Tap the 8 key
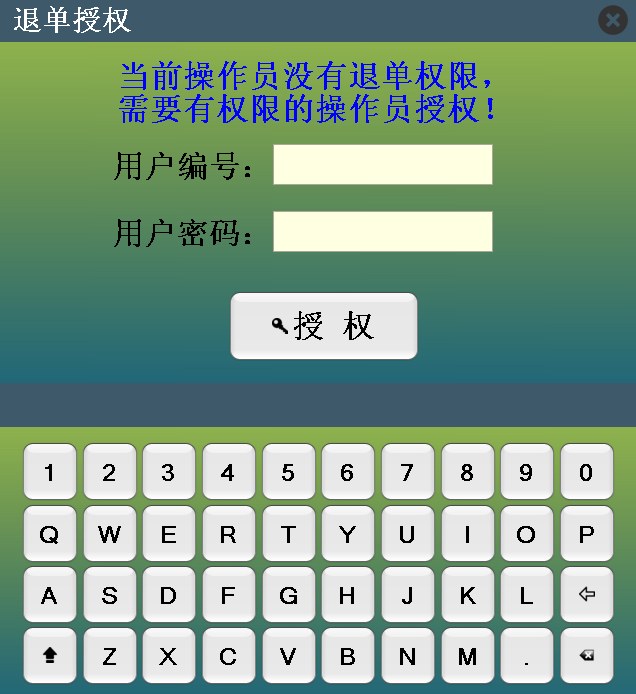636x694 pixels. click(467, 472)
